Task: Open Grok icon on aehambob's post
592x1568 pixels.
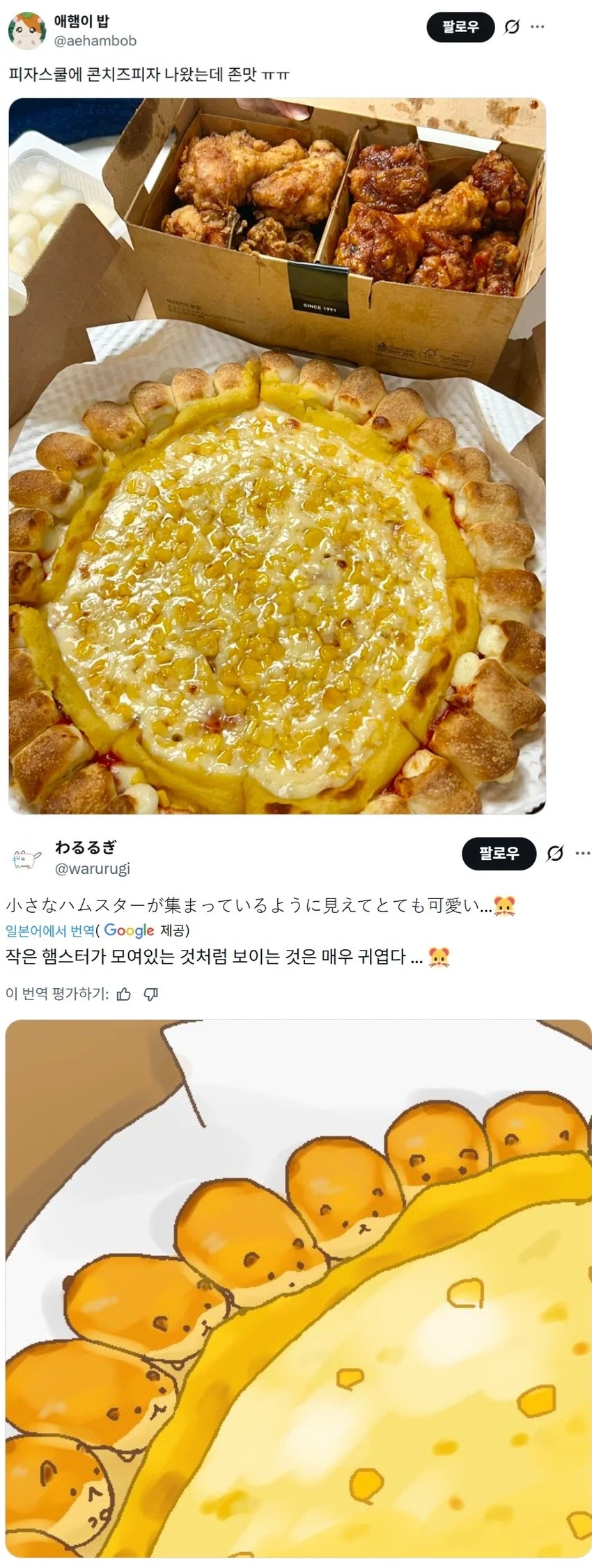Action: (x=512, y=27)
